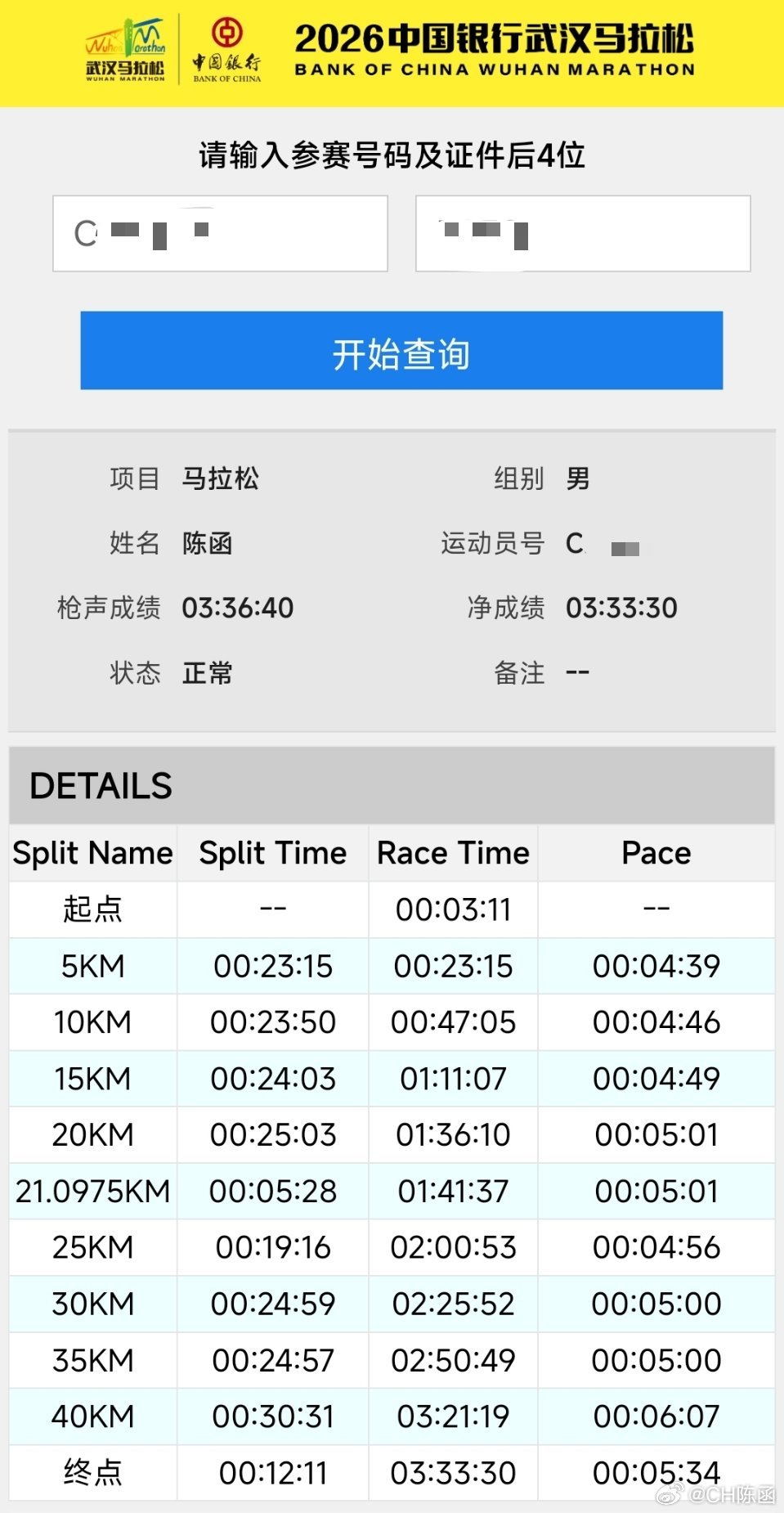Click the 组别 group value 男

tap(580, 478)
